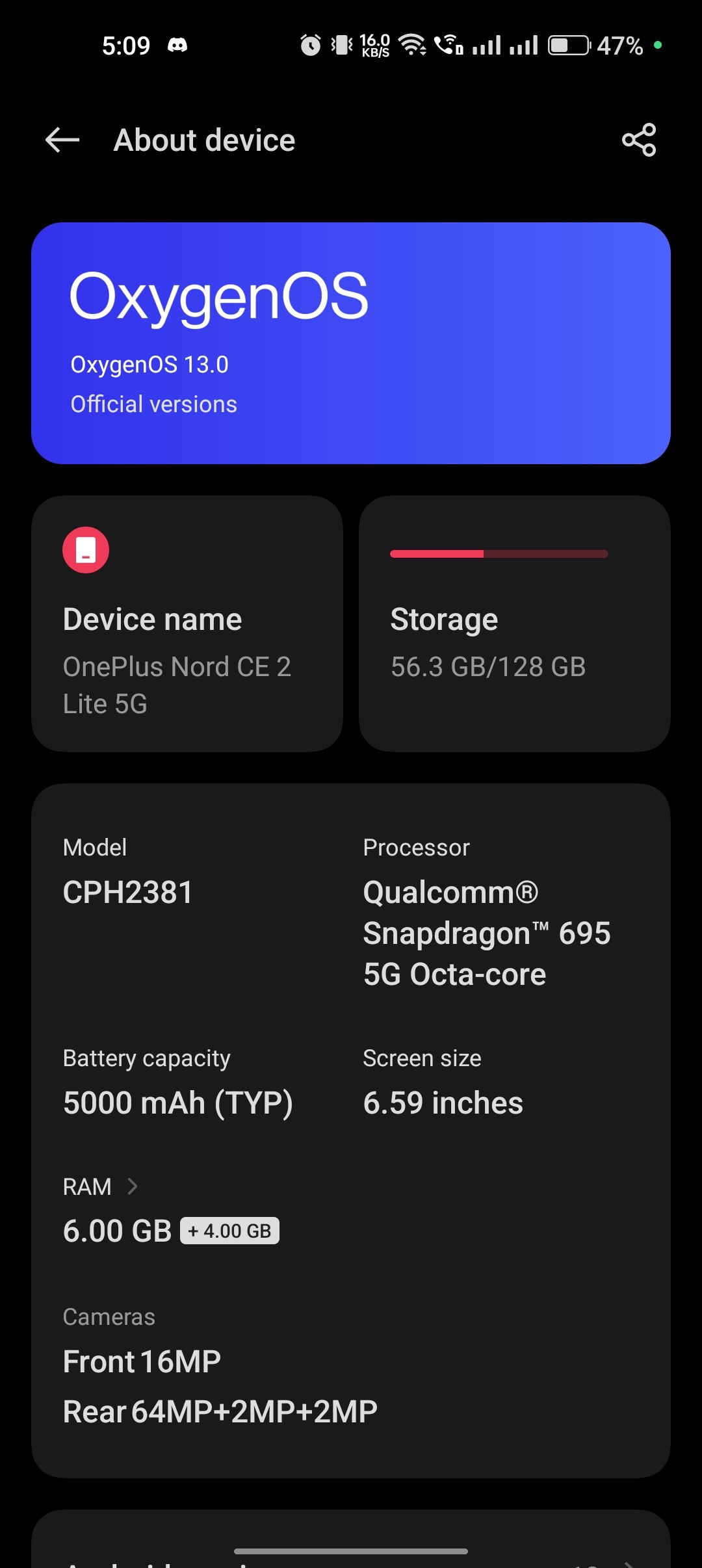Expand the RAM details chevron
Screen dimensions: 702x1568
134,1186
